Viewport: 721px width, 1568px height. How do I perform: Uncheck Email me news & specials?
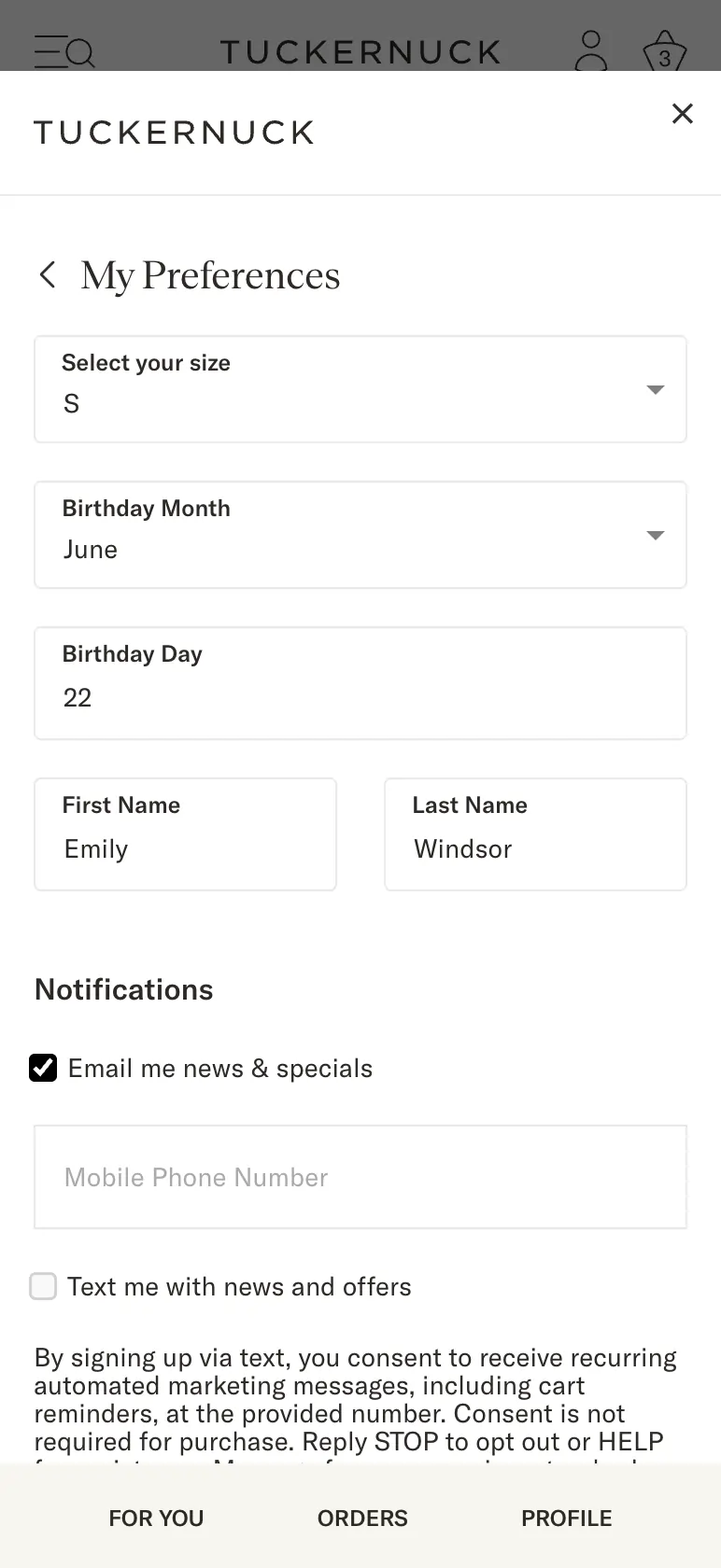tap(43, 1068)
